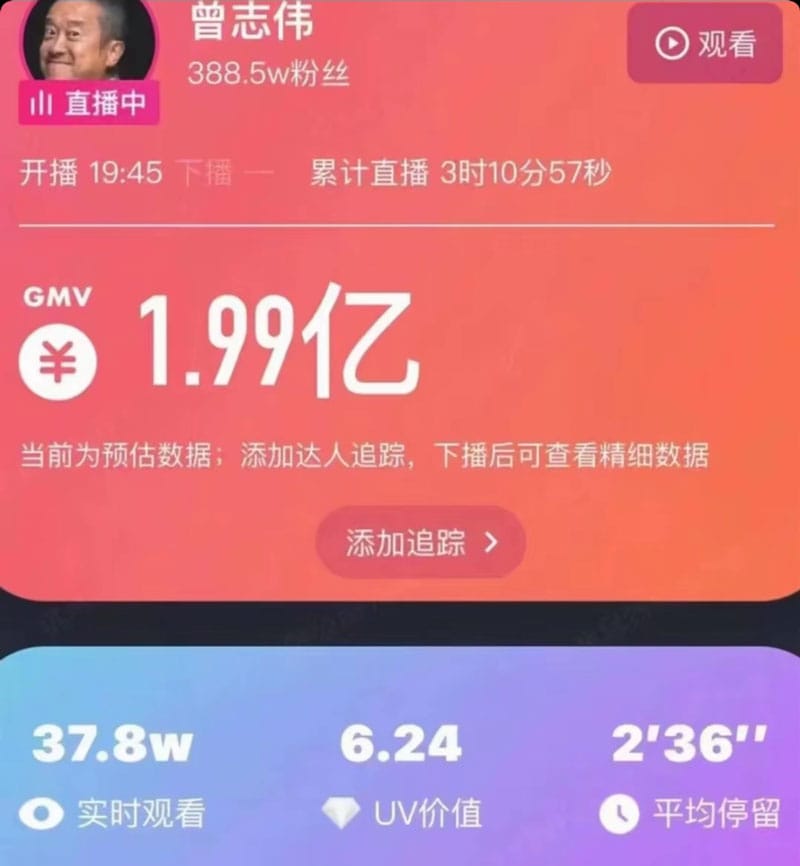This screenshot has width=800, height=866.
Task: Tap 添加追踪 to track this streamer
Action: (x=421, y=543)
